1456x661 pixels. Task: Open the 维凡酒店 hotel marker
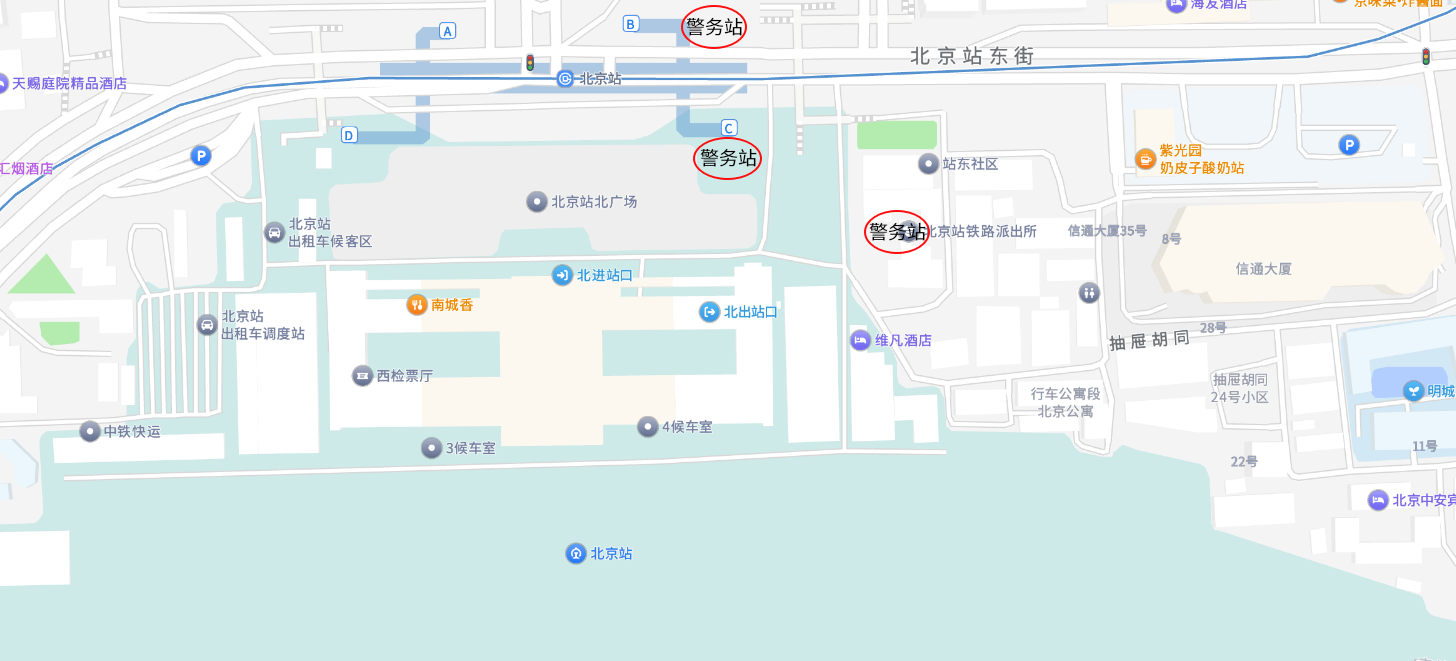860,340
